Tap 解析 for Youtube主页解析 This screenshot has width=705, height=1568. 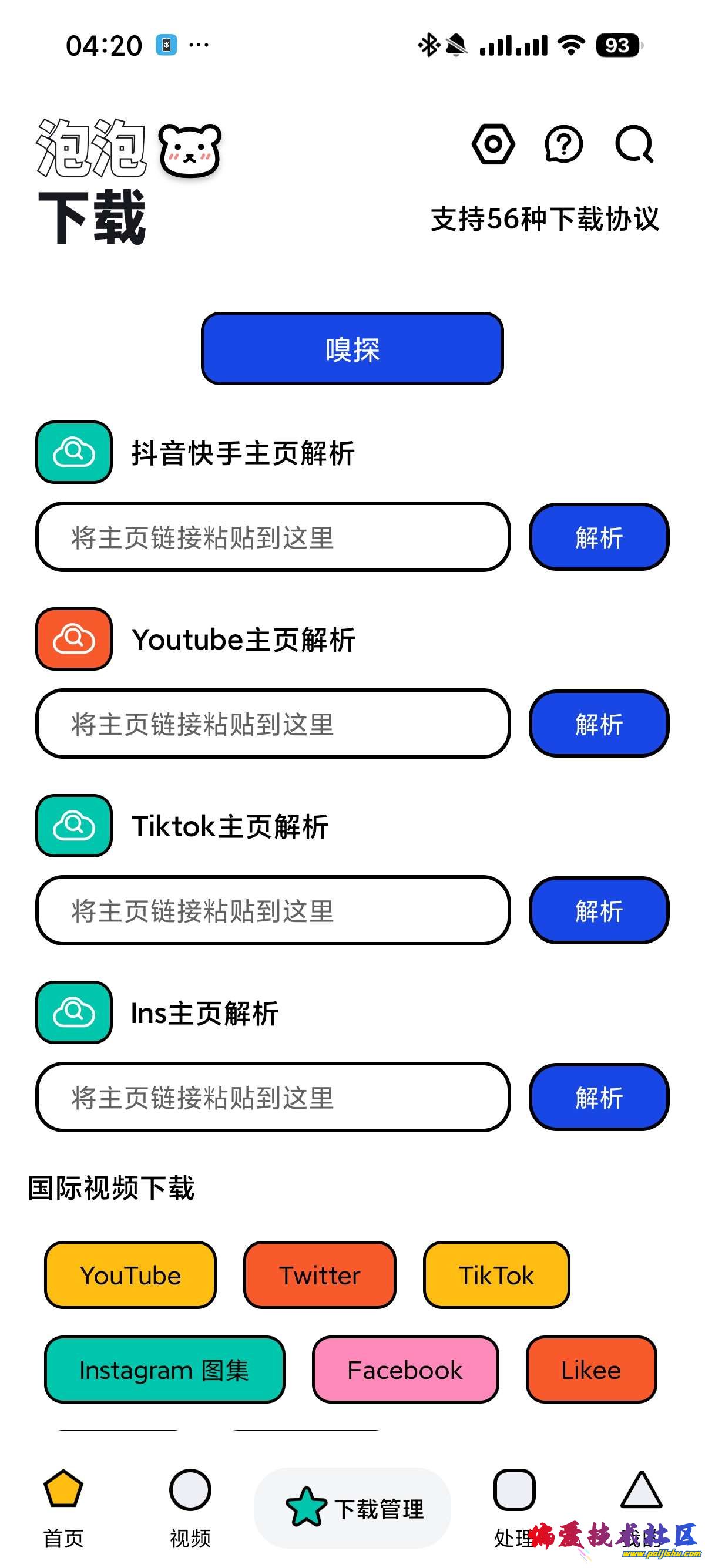coord(599,724)
